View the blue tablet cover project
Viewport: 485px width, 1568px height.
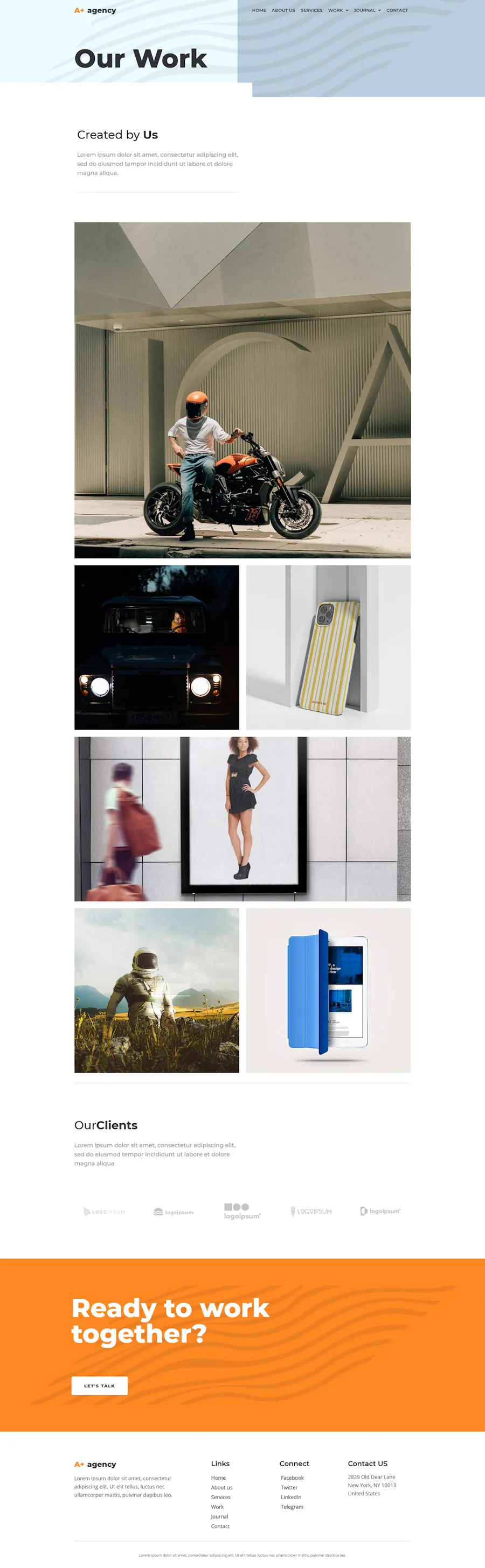328,990
